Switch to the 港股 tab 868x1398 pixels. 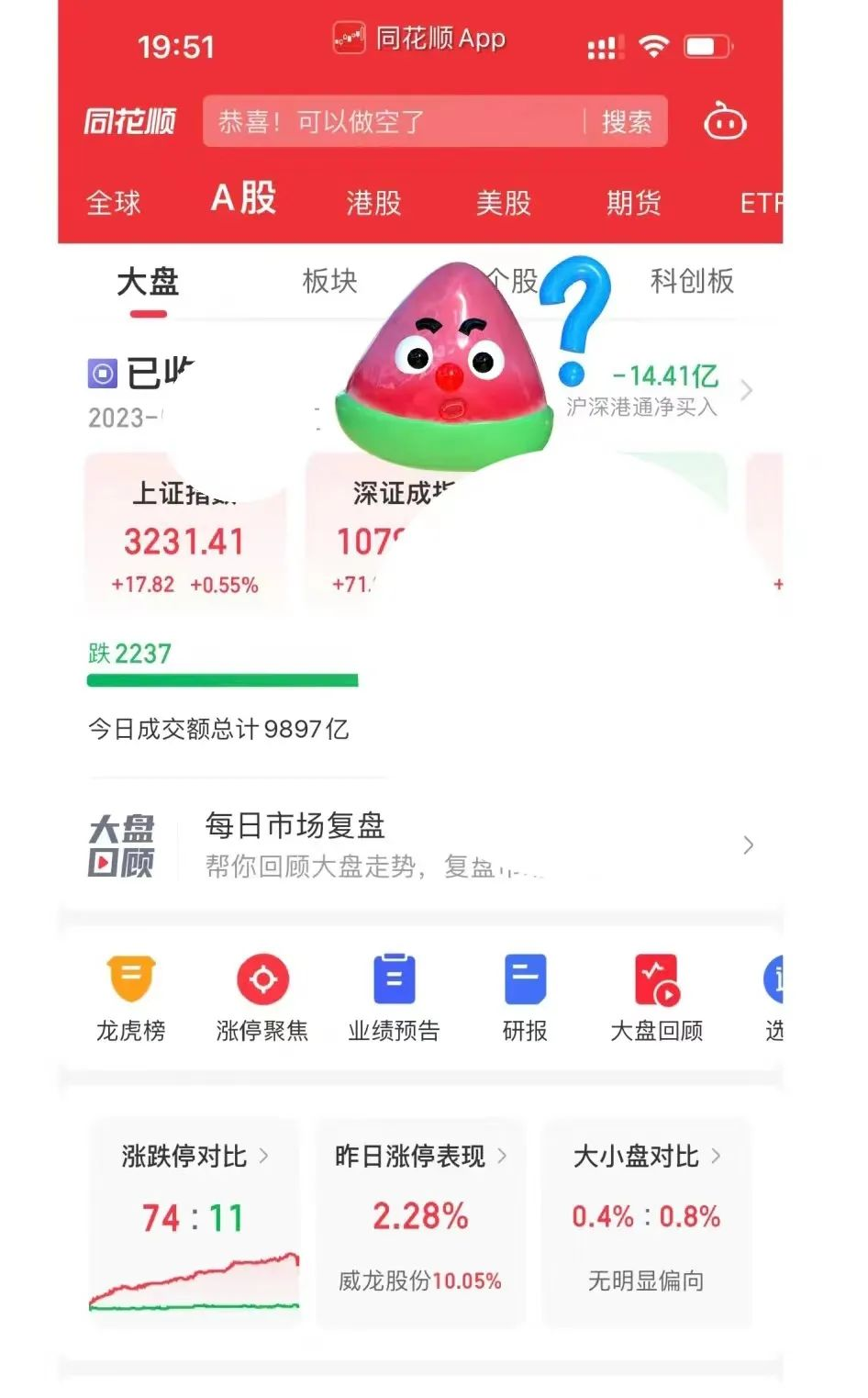(373, 202)
